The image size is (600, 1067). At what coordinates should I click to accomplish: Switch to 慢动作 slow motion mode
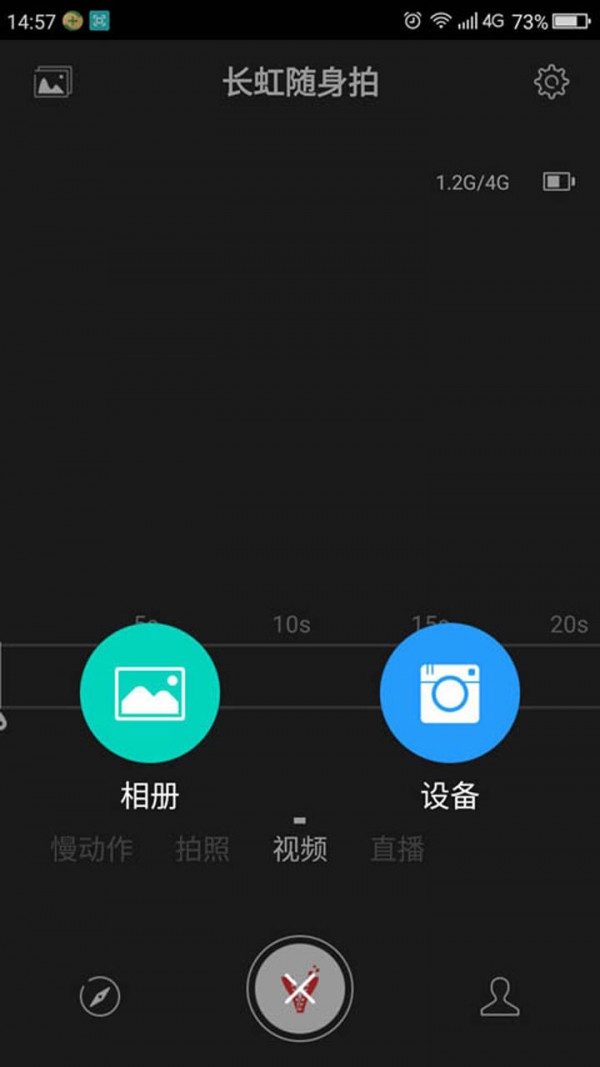tap(92, 850)
